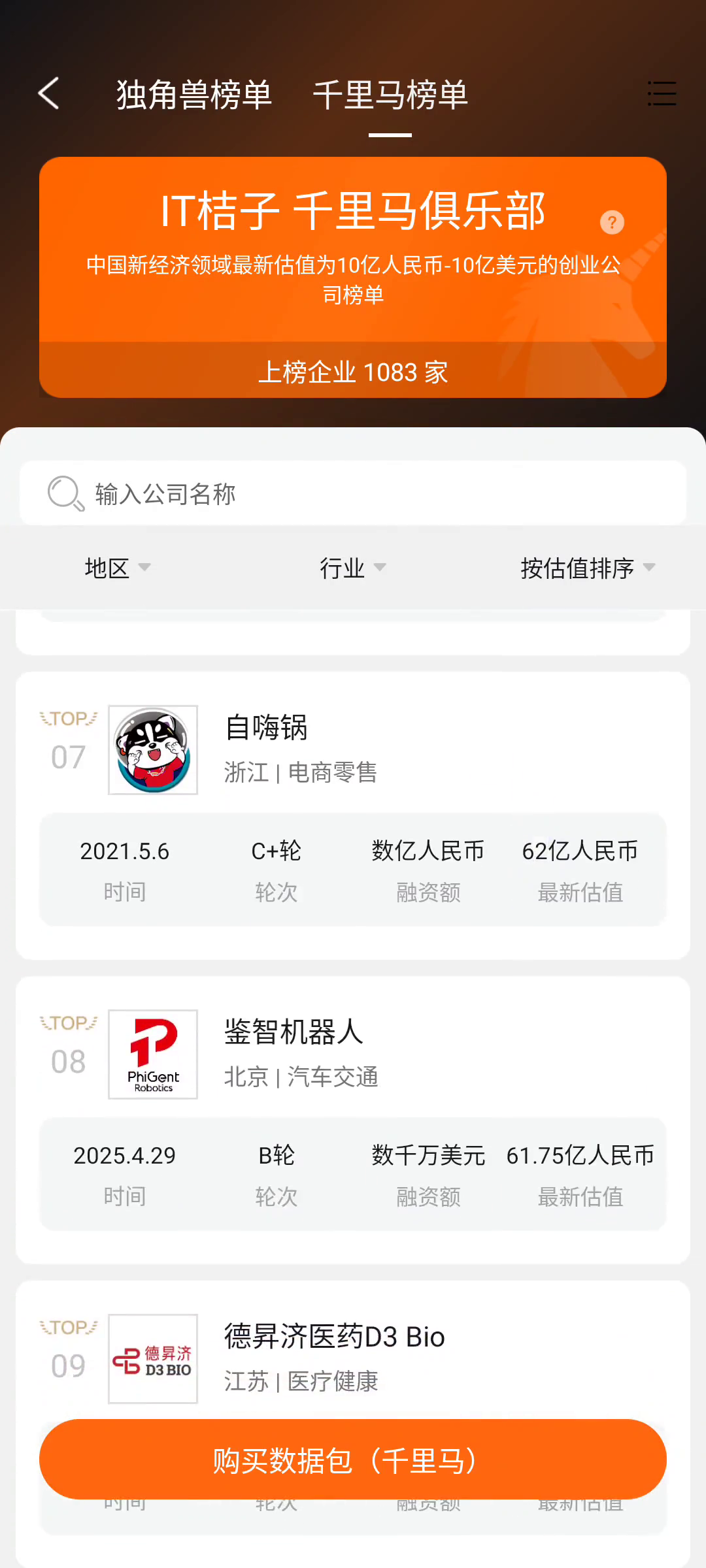Expand the 行业 filter dropdown
The image size is (706, 1568).
tap(352, 568)
